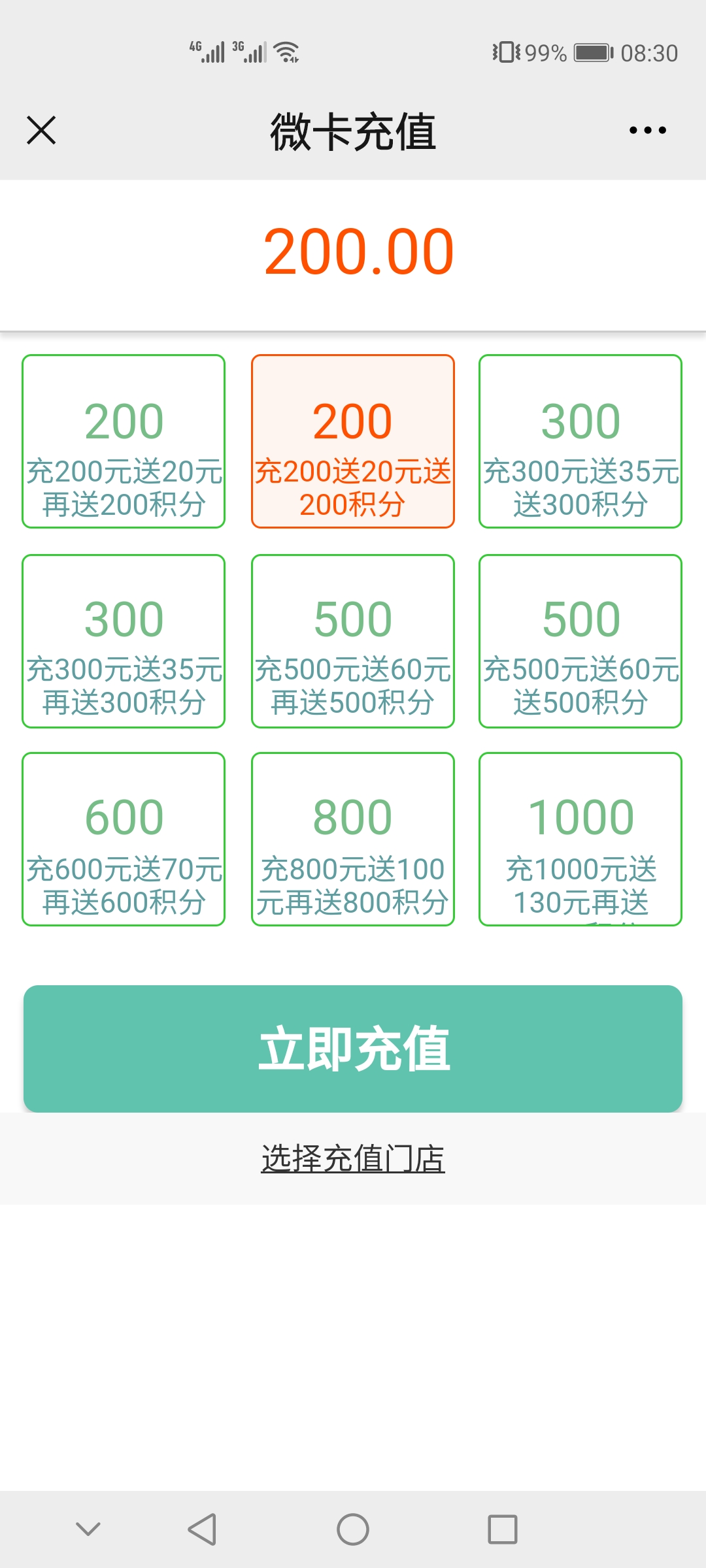Choose the highlighted 充200送20元送200积分 option
The width and height of the screenshot is (706, 1568).
(x=353, y=442)
